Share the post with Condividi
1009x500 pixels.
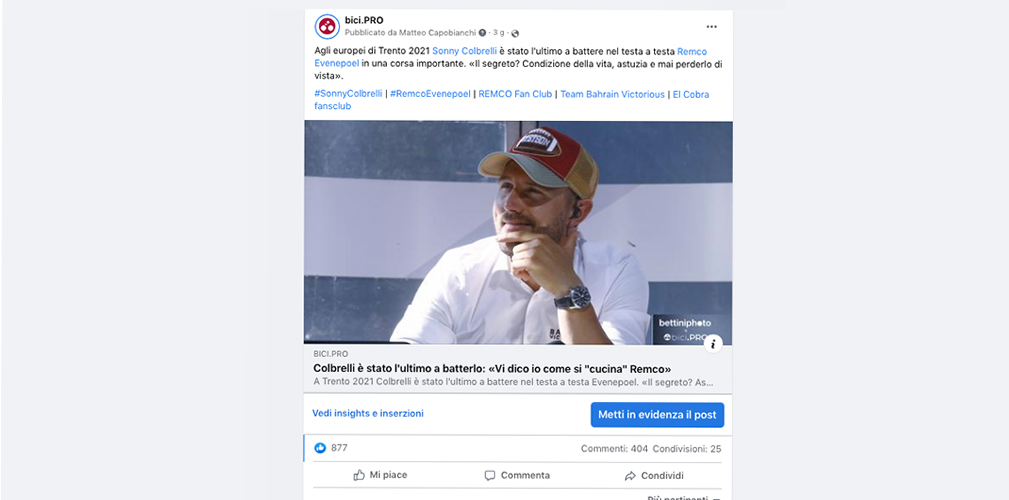(653, 475)
